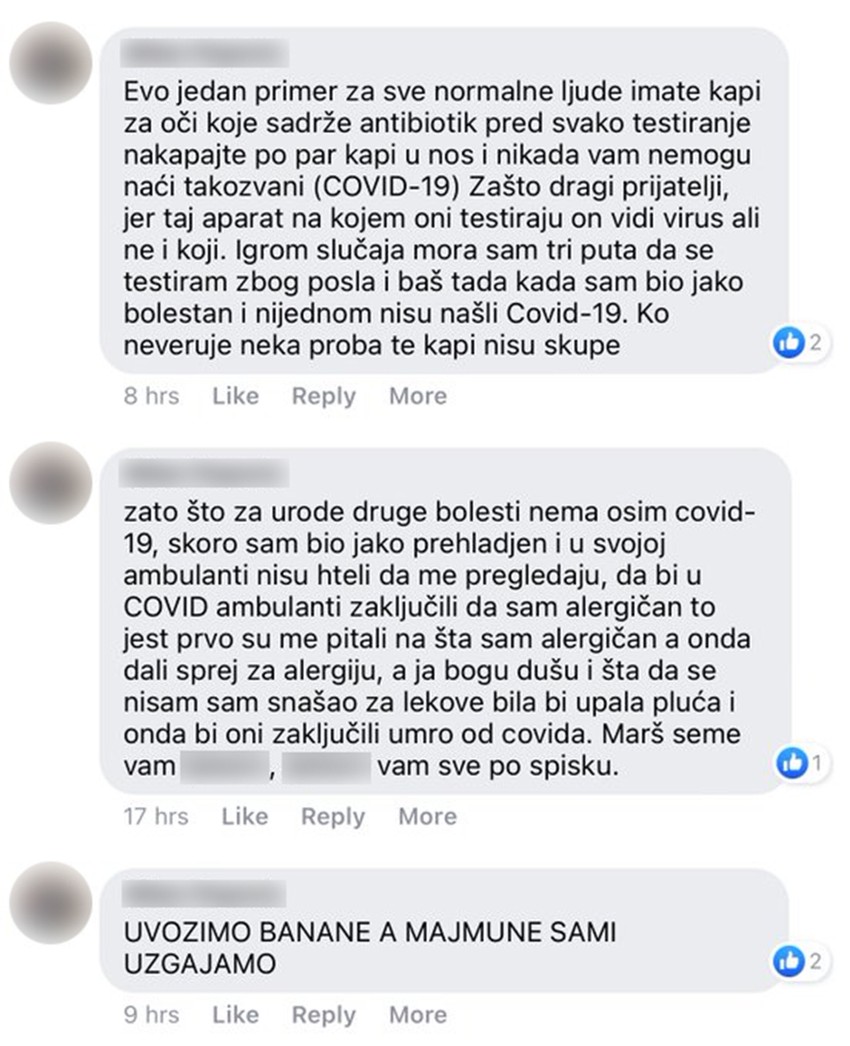Open profile picture of the 8 hrs commenter
This screenshot has width=850, height=1046.
tap(51, 64)
